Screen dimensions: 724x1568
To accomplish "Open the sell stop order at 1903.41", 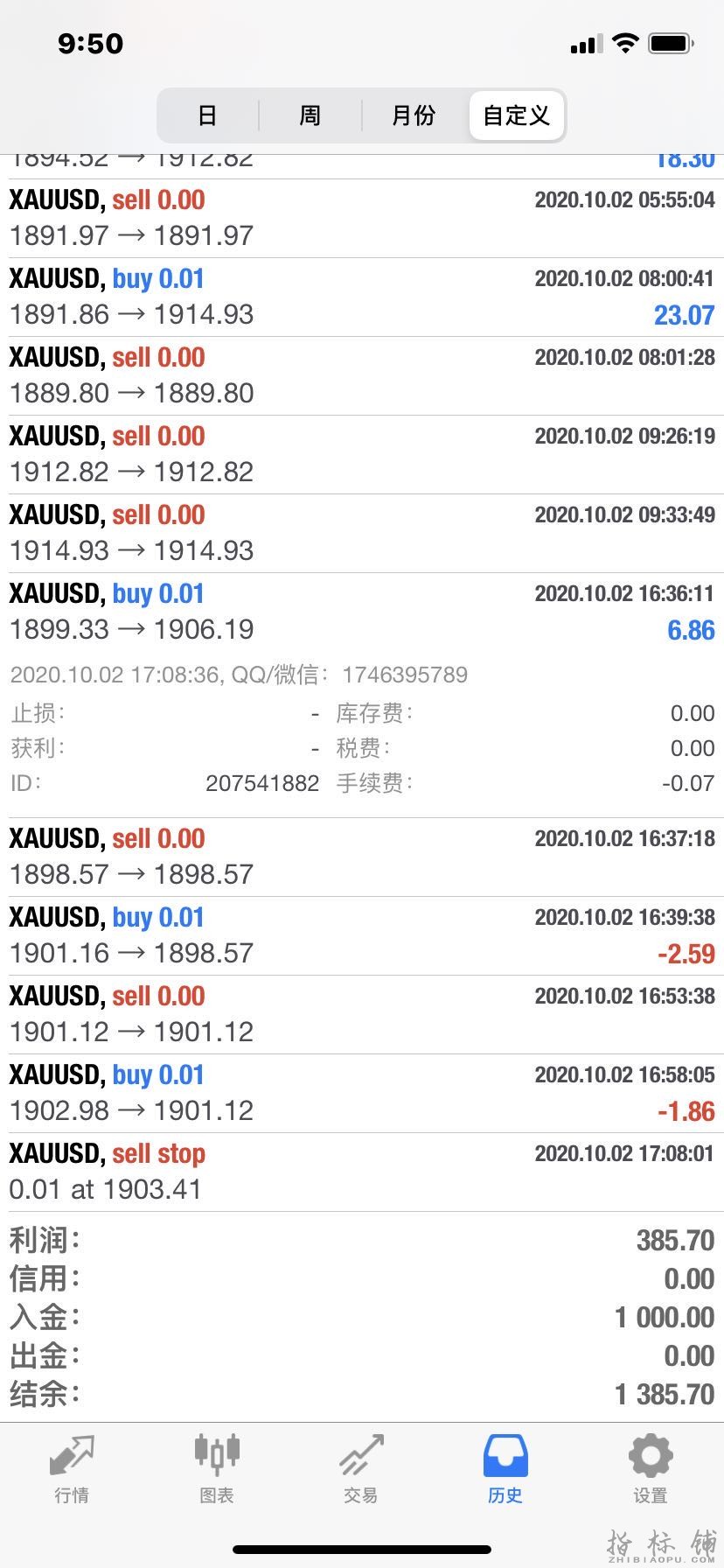I will point(362,1172).
